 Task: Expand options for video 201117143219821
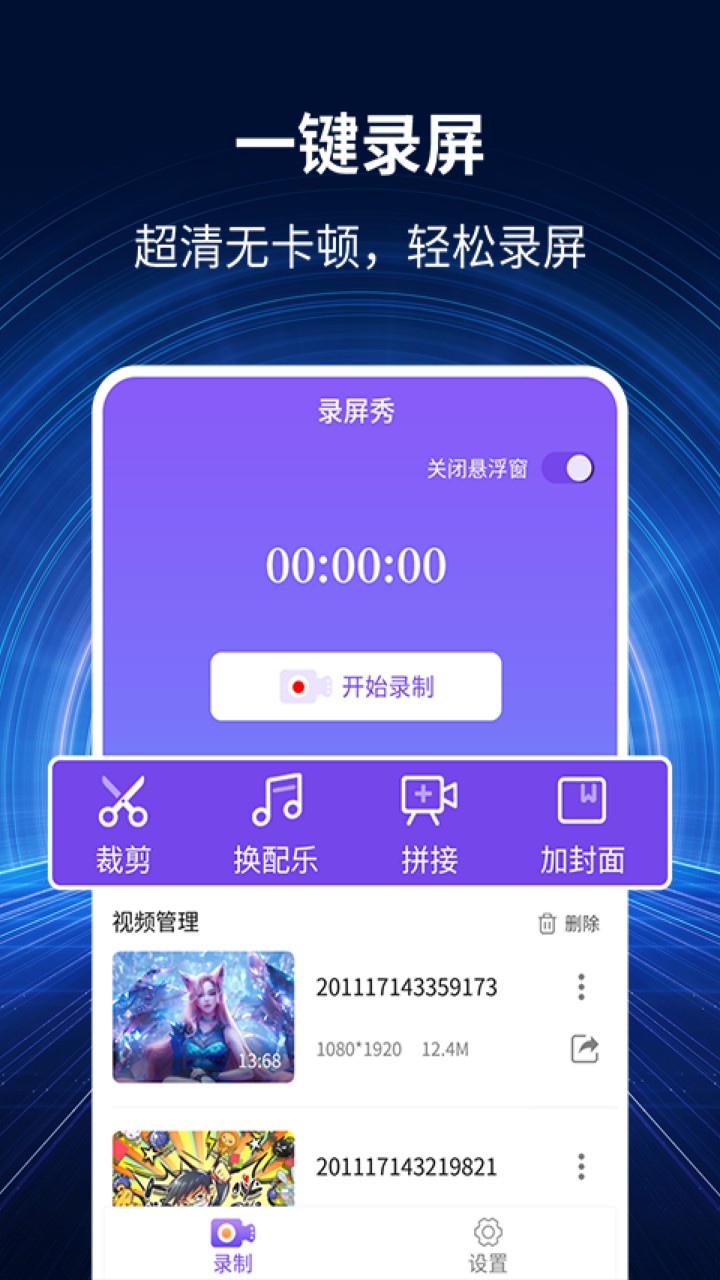(x=580, y=1166)
